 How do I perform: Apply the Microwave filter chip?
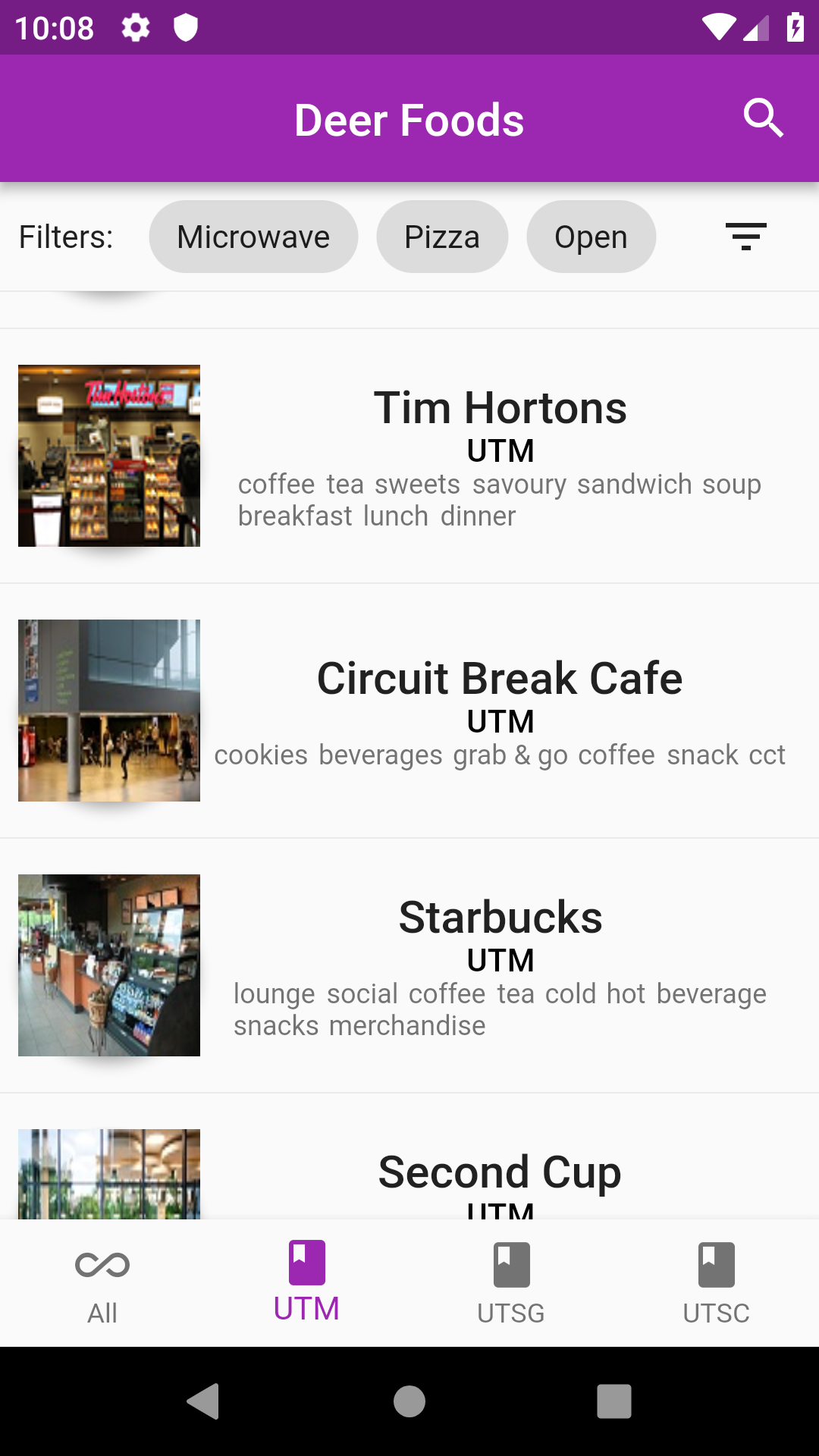[253, 237]
